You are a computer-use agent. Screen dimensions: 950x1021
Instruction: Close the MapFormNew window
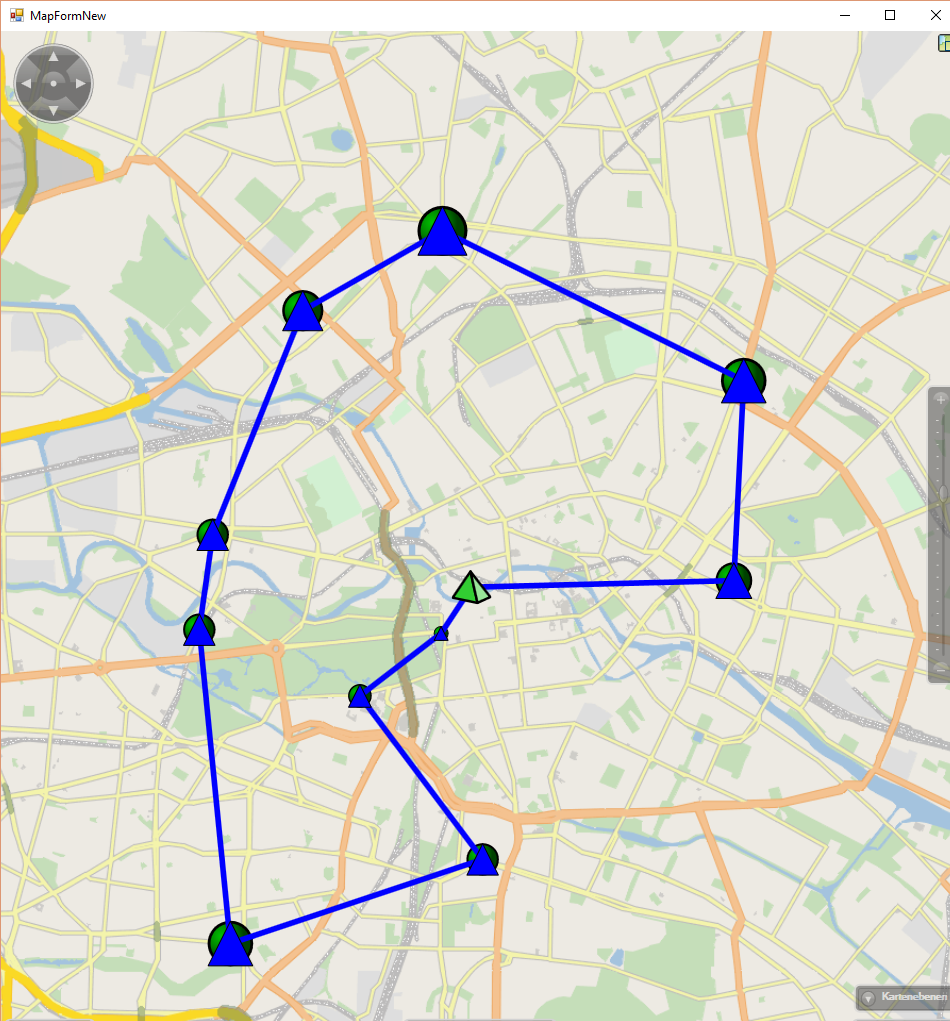point(930,15)
